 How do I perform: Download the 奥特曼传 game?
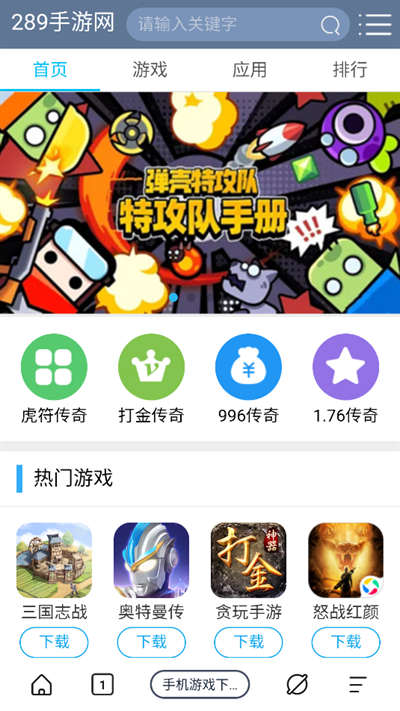pyautogui.click(x=151, y=642)
